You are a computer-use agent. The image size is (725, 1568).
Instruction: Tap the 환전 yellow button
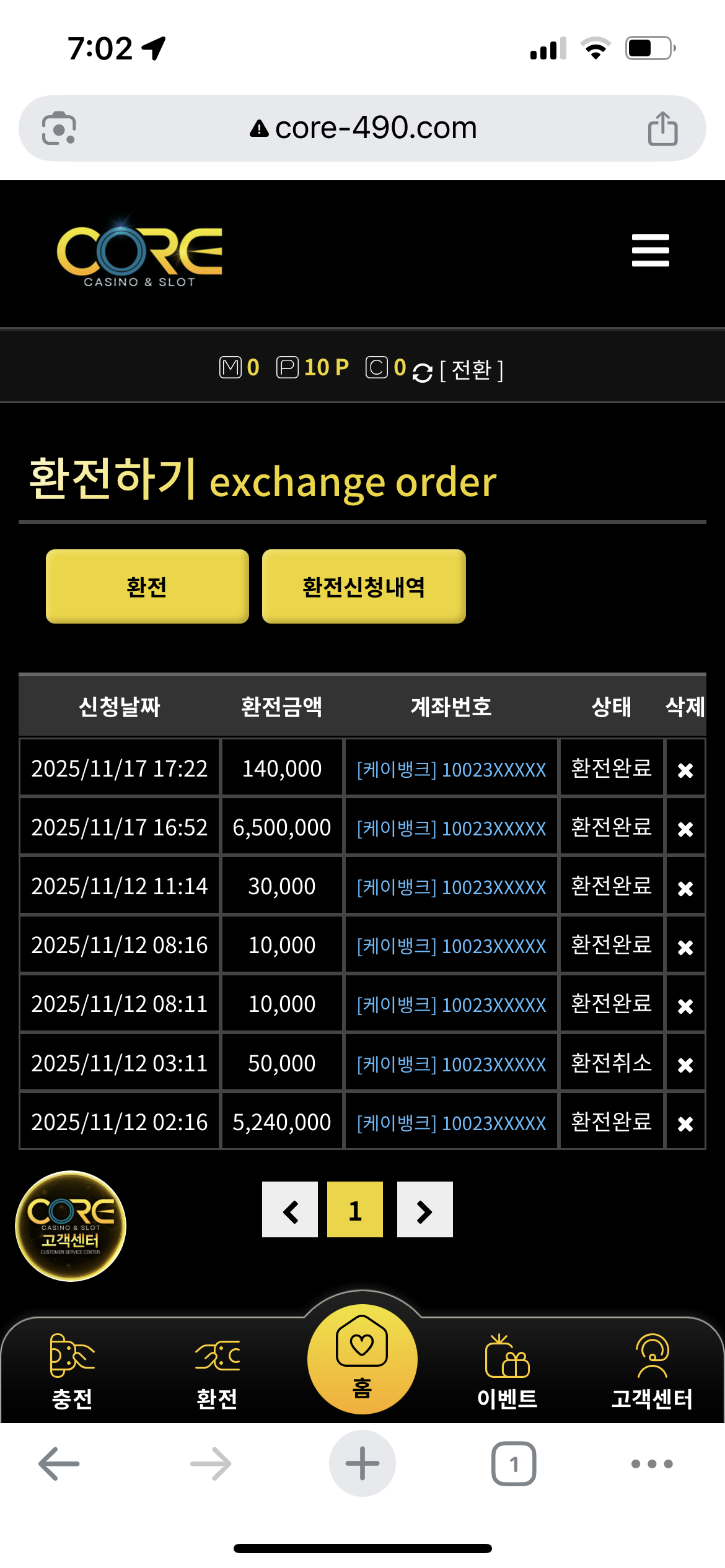click(147, 586)
